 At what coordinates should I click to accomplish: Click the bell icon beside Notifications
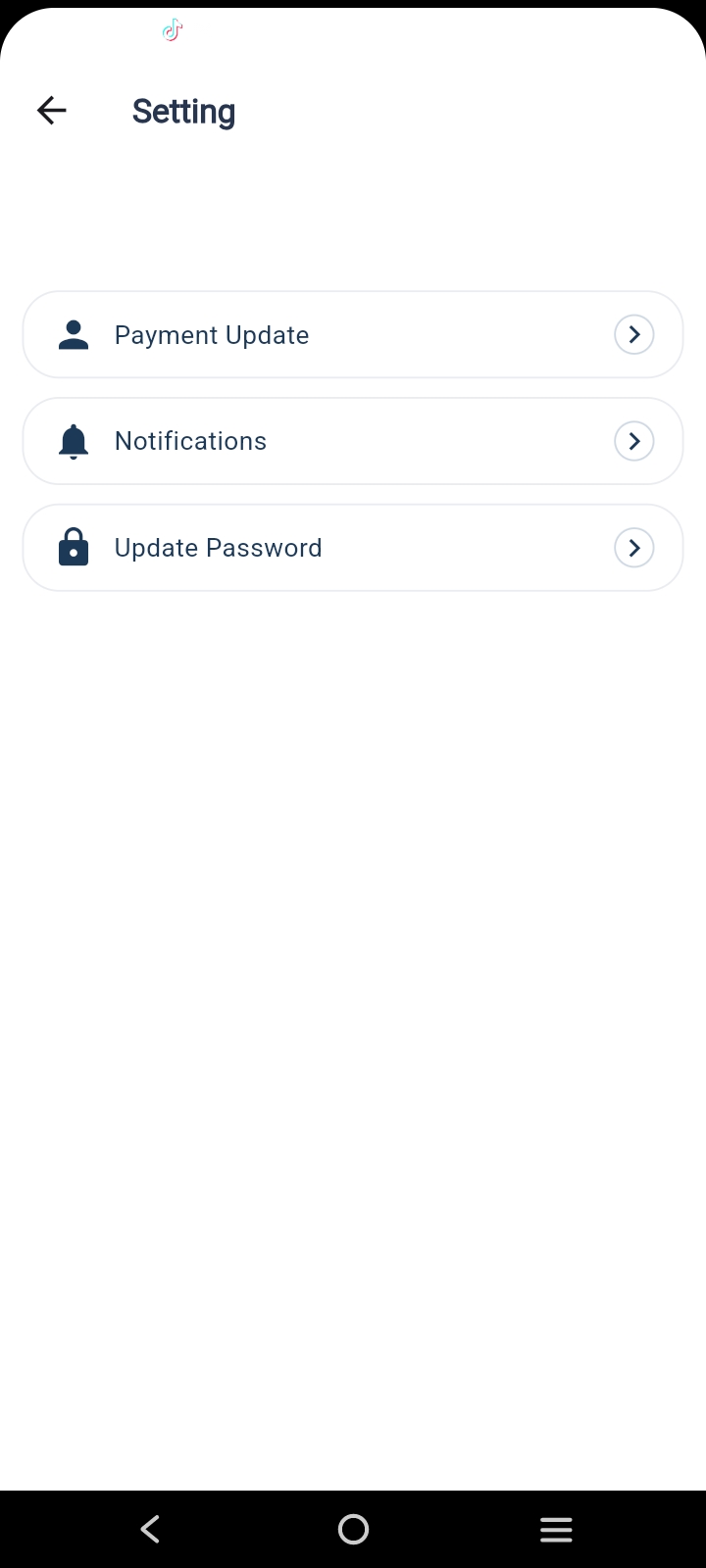(x=73, y=440)
